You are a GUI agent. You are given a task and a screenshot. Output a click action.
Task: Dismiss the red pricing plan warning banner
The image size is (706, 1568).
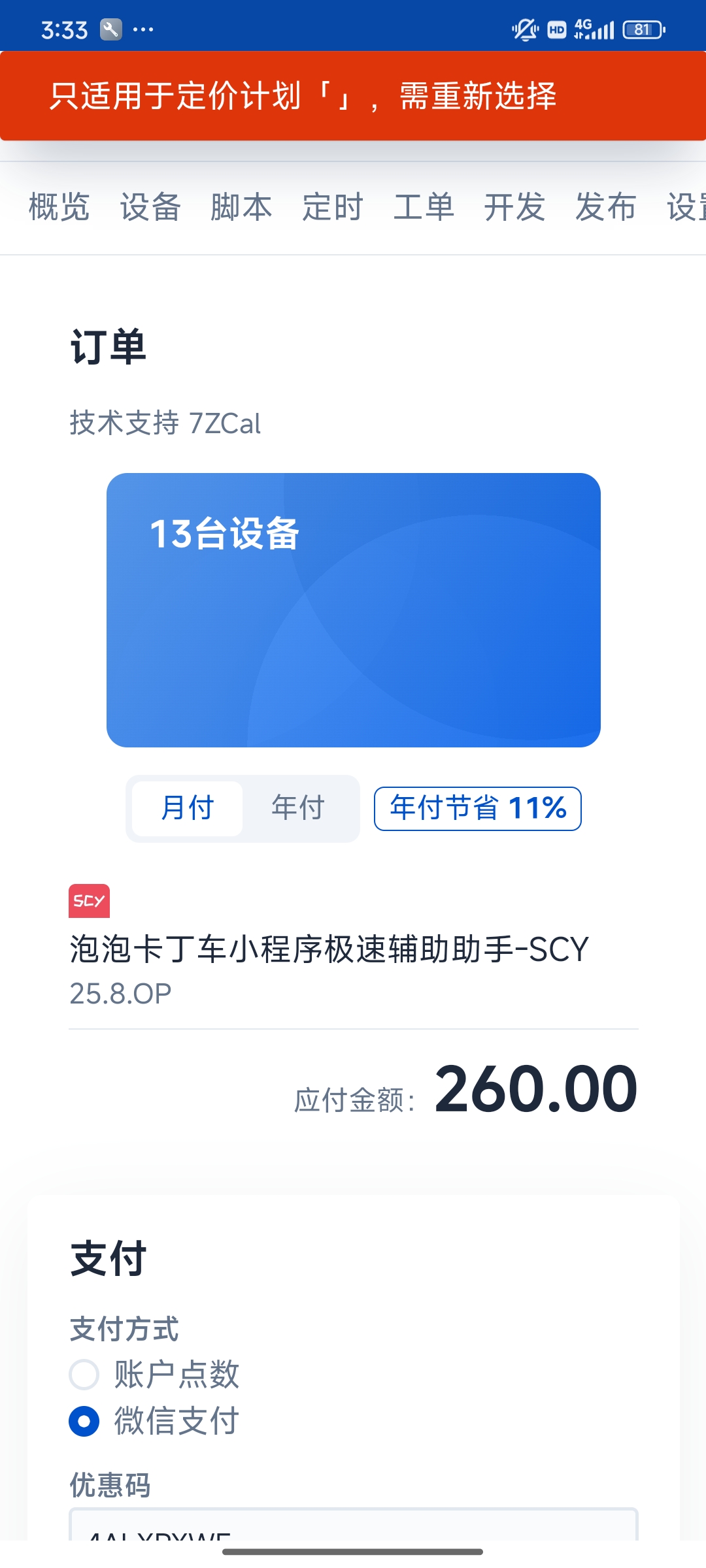pos(353,96)
